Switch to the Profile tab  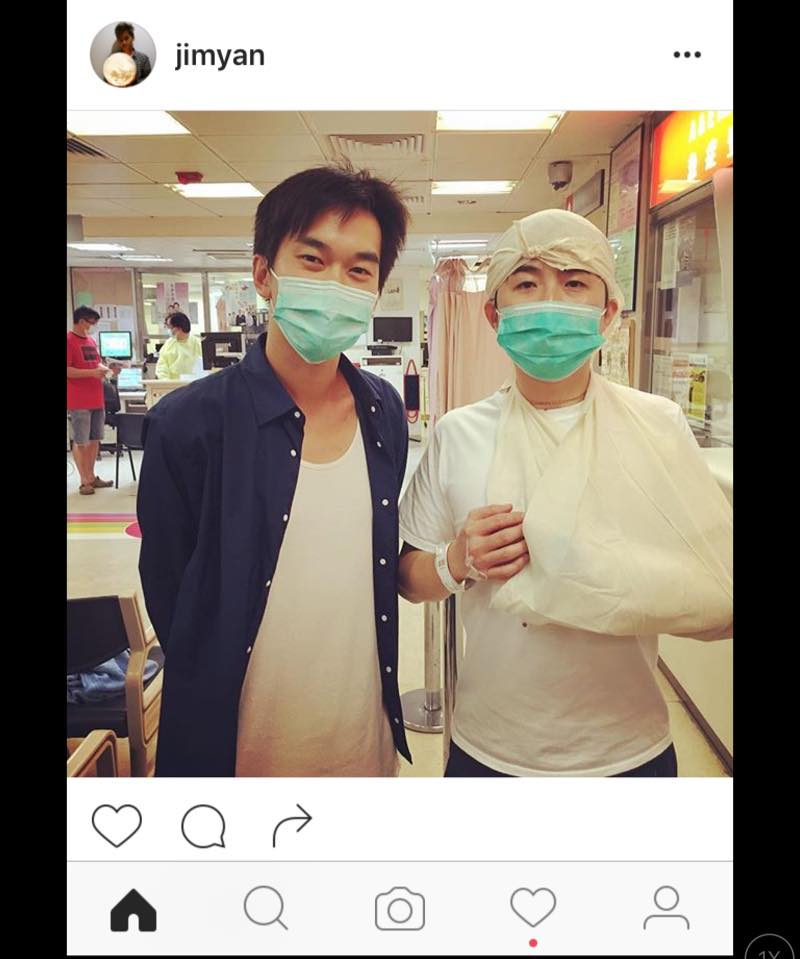(666, 909)
